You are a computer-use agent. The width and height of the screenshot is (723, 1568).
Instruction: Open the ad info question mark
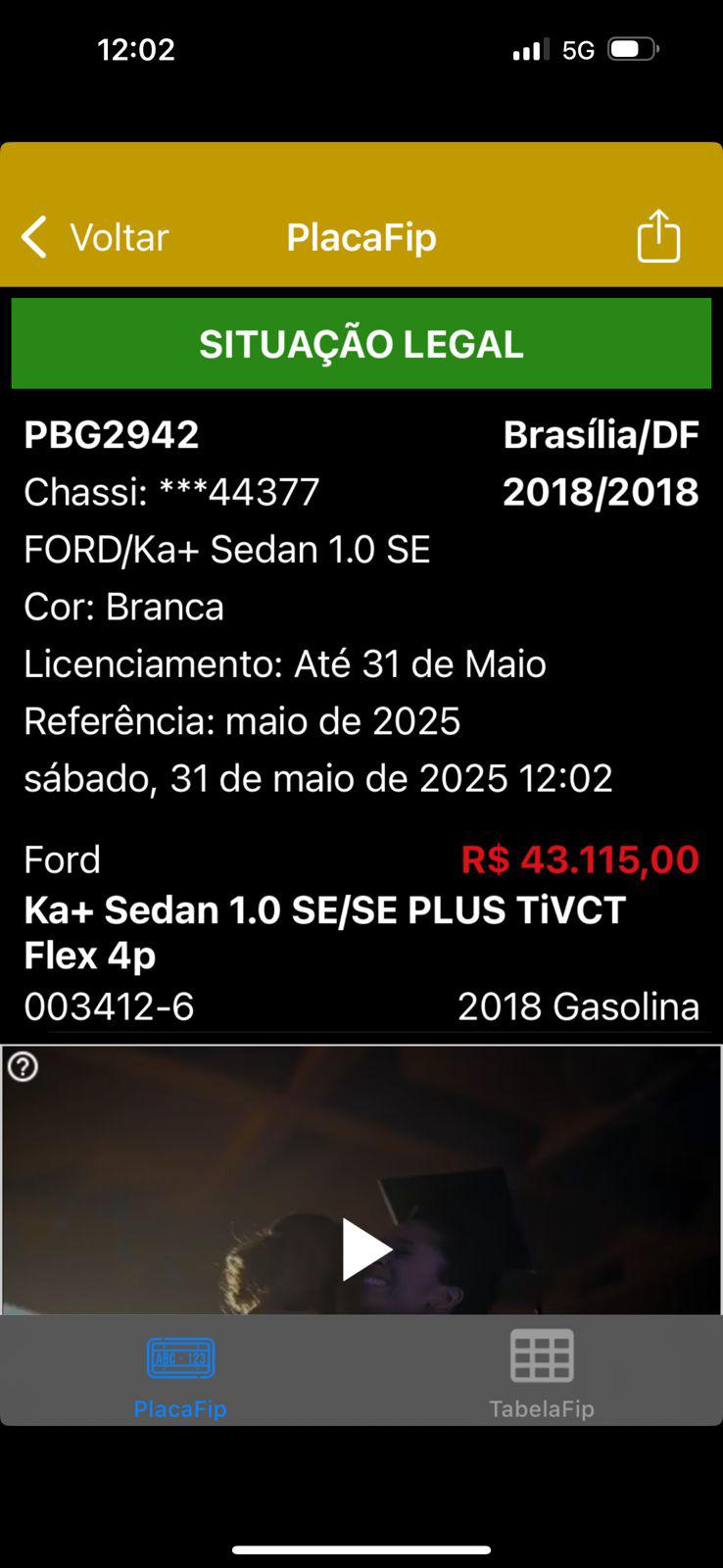click(x=23, y=1066)
